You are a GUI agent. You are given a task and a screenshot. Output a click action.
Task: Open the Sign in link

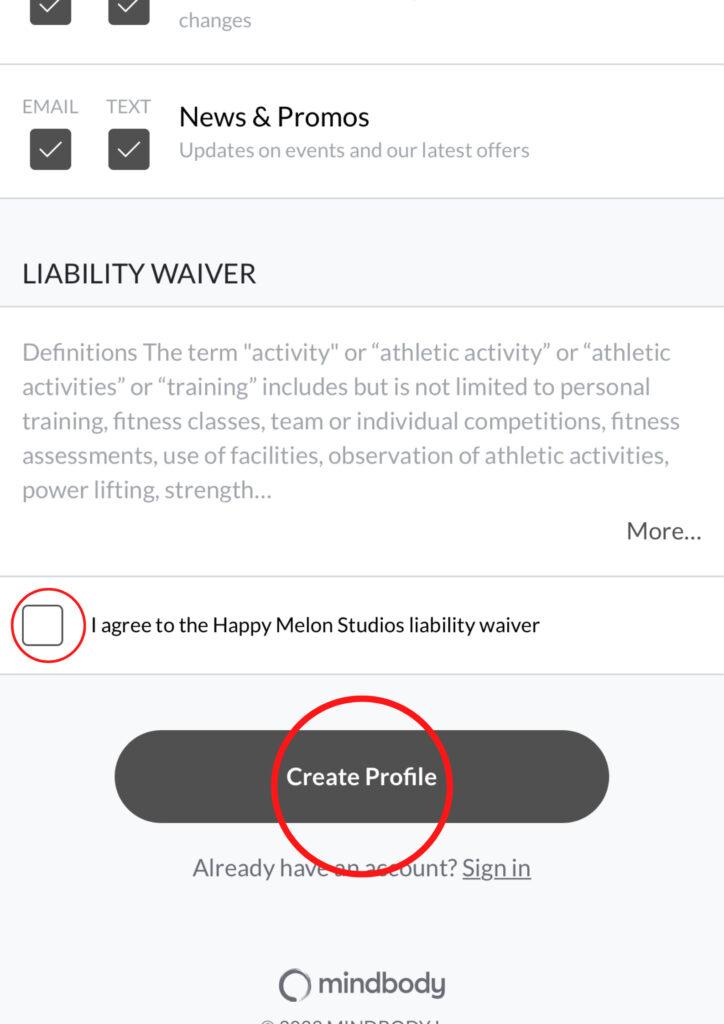pyautogui.click(x=496, y=867)
